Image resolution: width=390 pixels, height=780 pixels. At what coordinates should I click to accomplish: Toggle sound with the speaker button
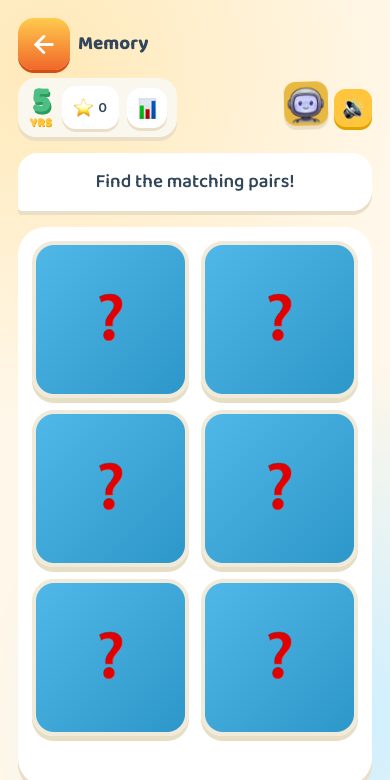point(353,109)
